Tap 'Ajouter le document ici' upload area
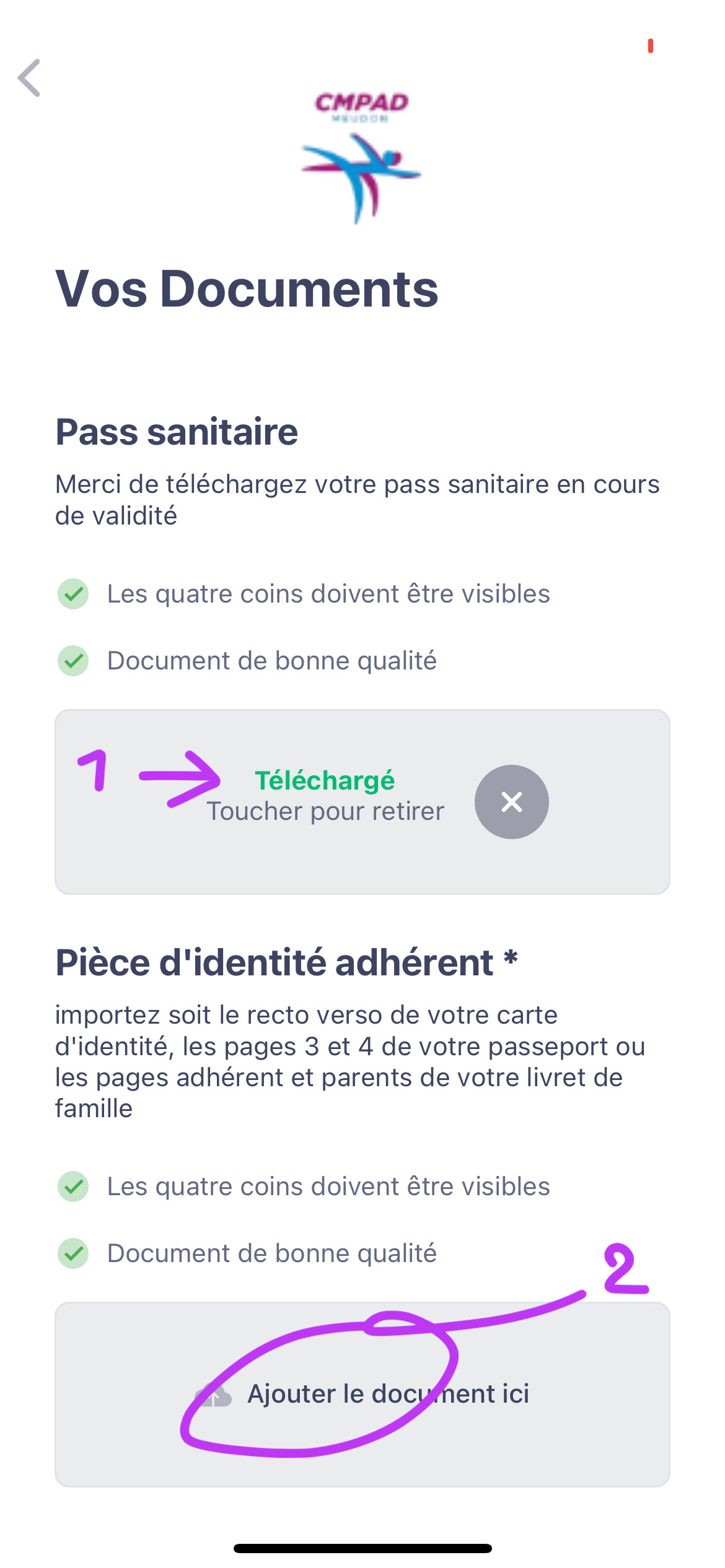This screenshot has height=1568, width=725. pyautogui.click(x=362, y=1394)
